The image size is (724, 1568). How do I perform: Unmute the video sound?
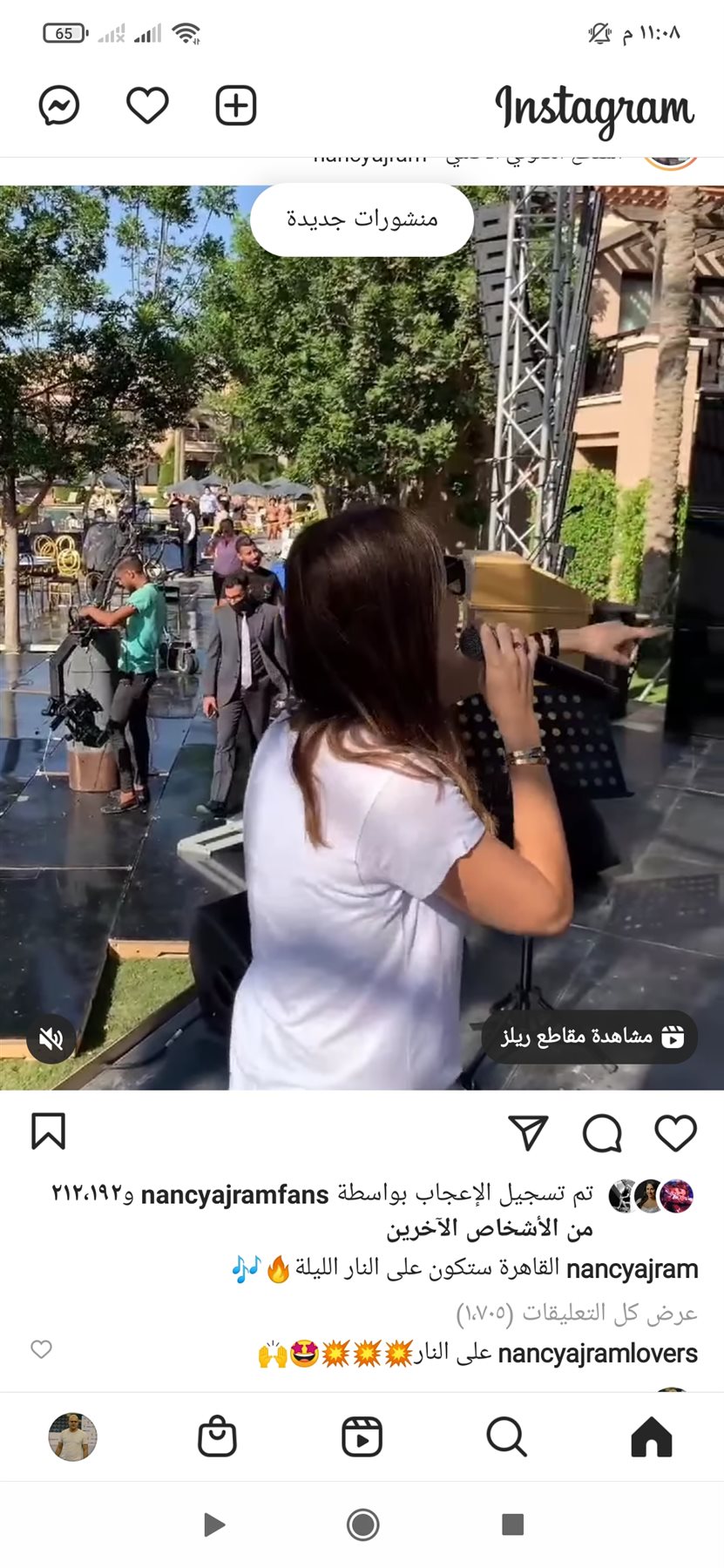(x=51, y=1038)
